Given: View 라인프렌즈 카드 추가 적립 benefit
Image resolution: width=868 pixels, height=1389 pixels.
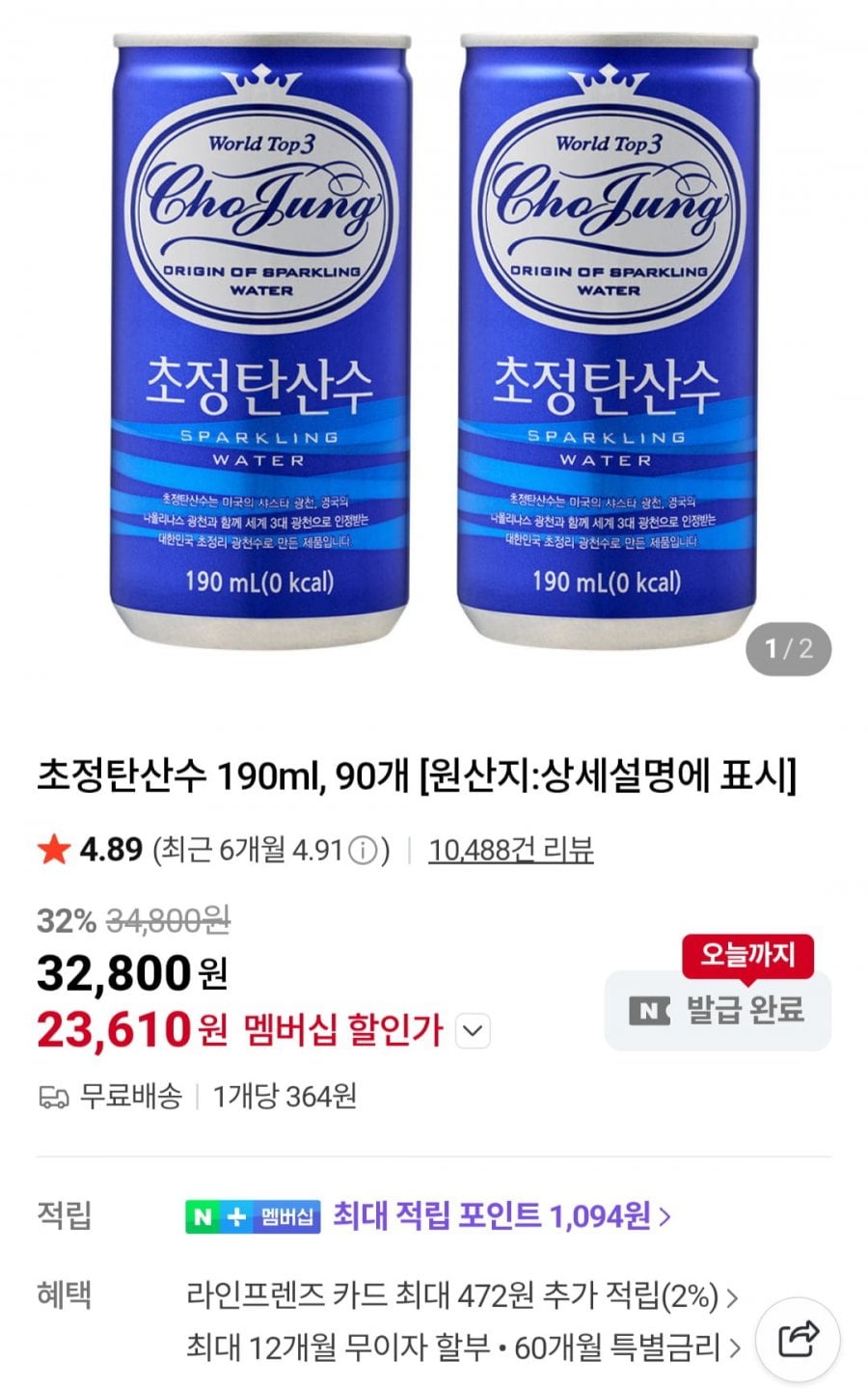Looking at the screenshot, I should coord(463,1296).
